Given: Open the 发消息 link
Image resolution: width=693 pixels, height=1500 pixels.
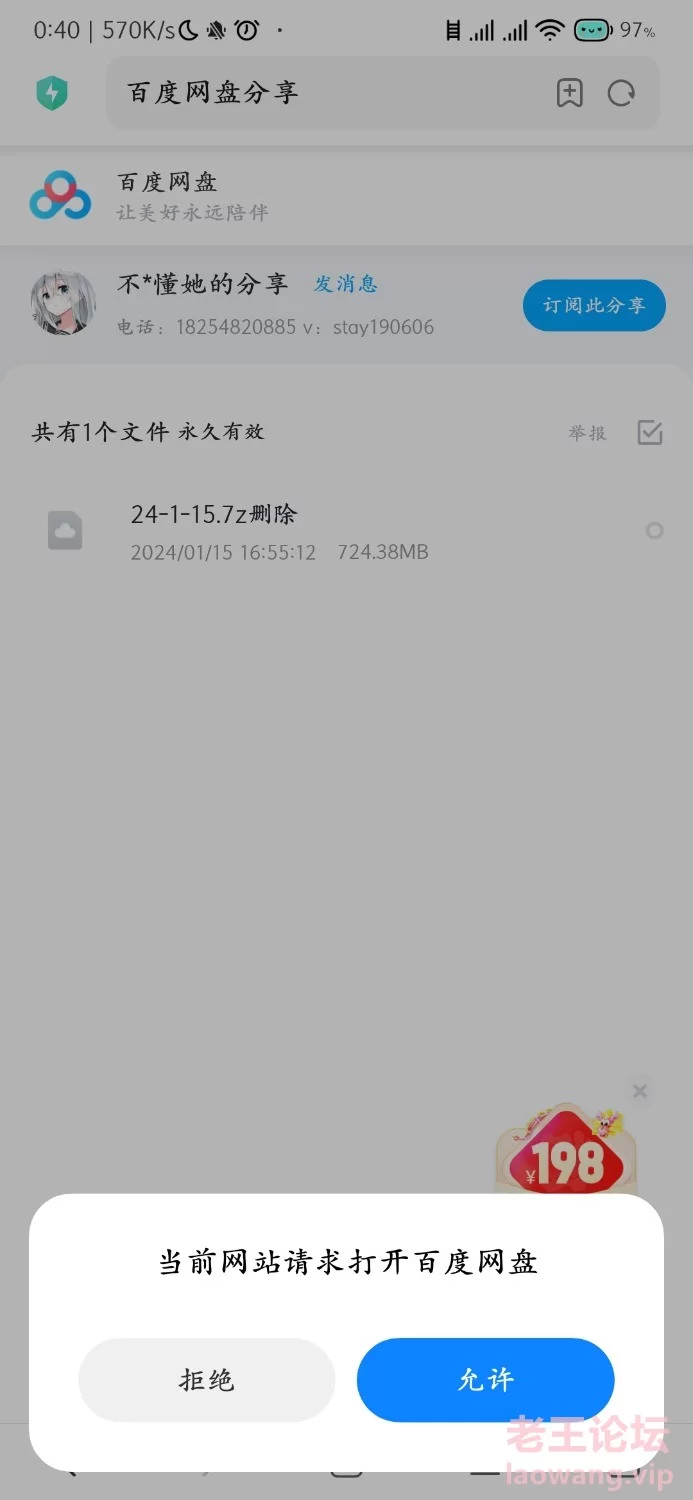Looking at the screenshot, I should coord(346,284).
